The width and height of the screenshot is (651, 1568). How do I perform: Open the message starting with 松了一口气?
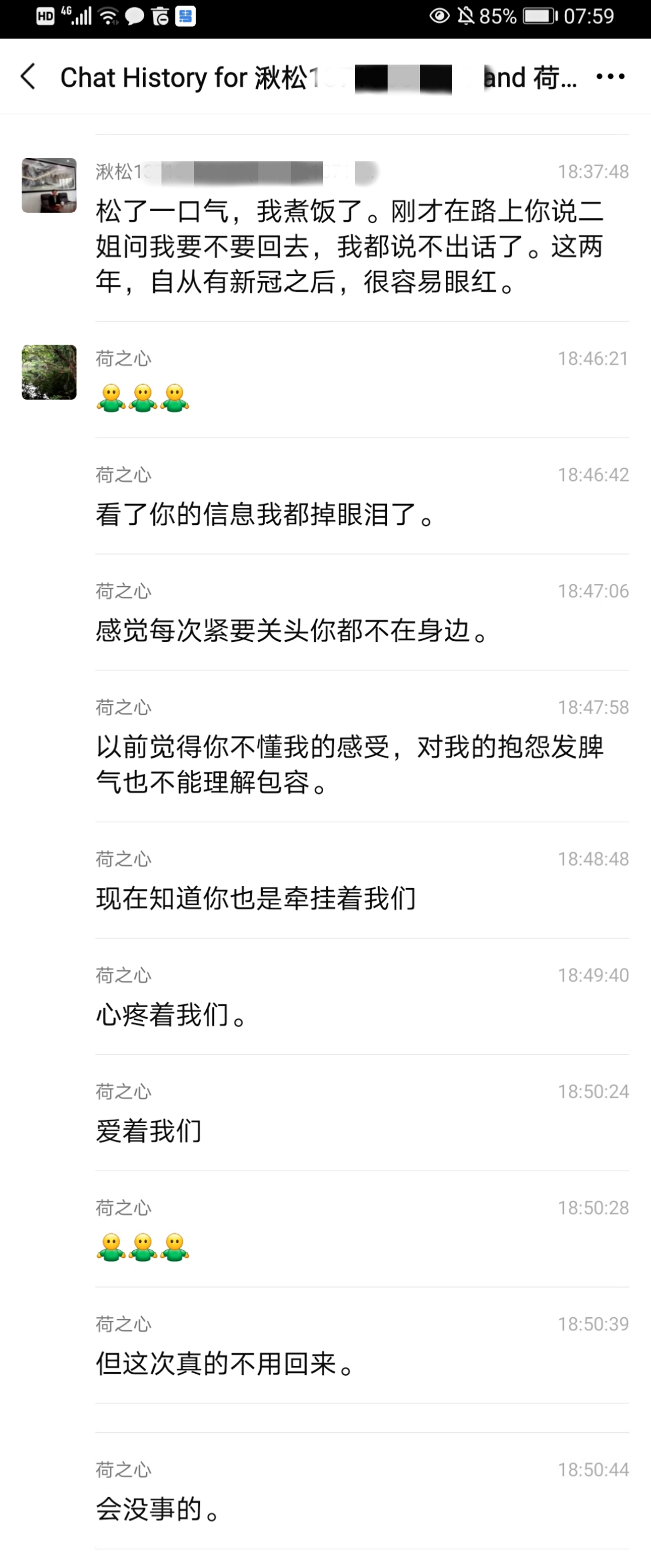click(x=349, y=247)
